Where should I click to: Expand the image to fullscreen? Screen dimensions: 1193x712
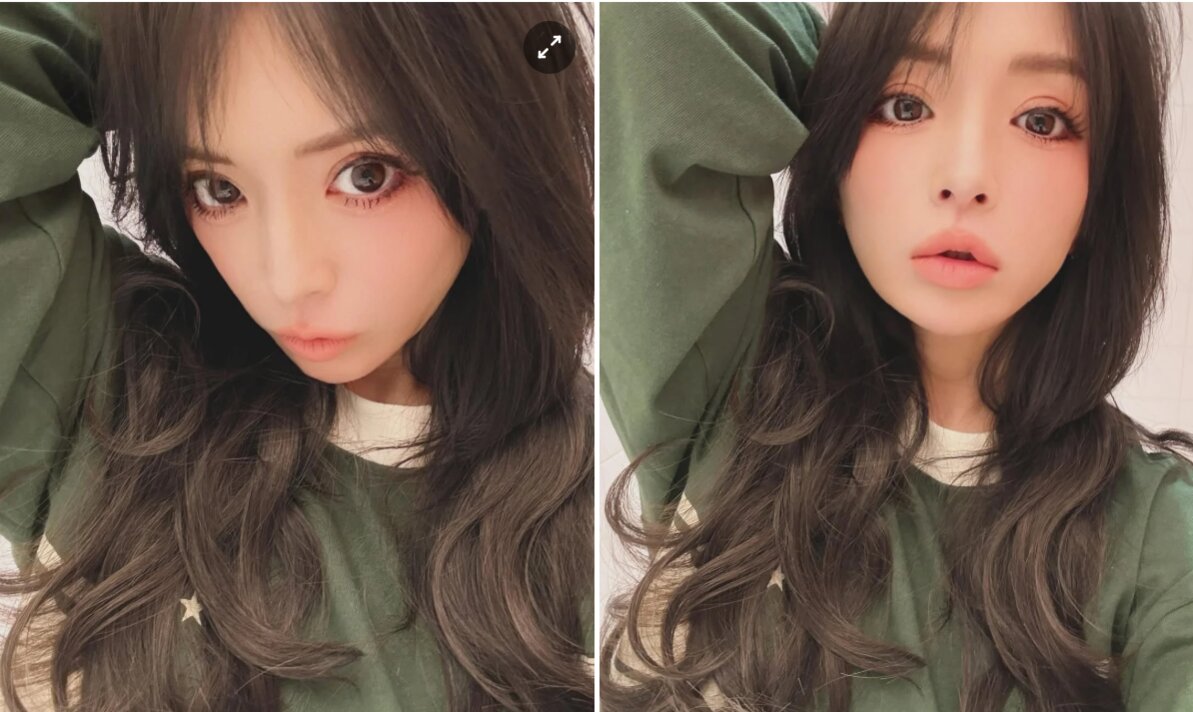click(549, 47)
